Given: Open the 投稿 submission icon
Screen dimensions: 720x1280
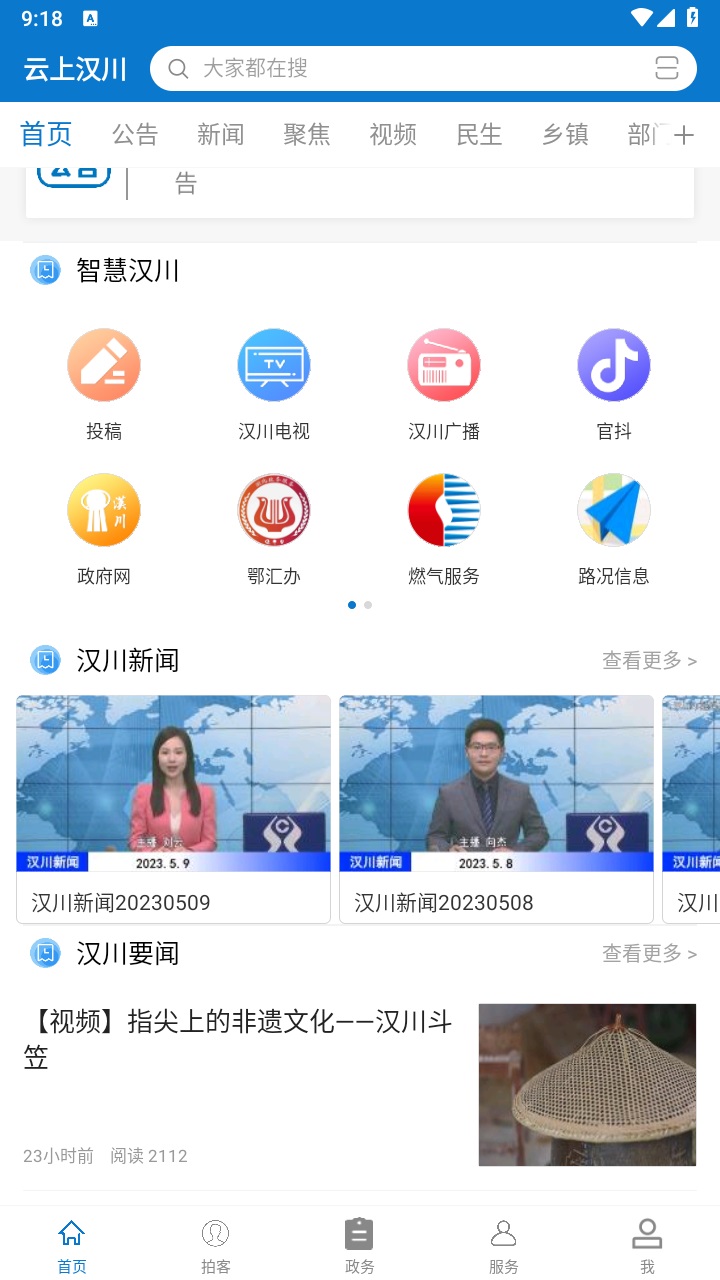Looking at the screenshot, I should pos(104,365).
